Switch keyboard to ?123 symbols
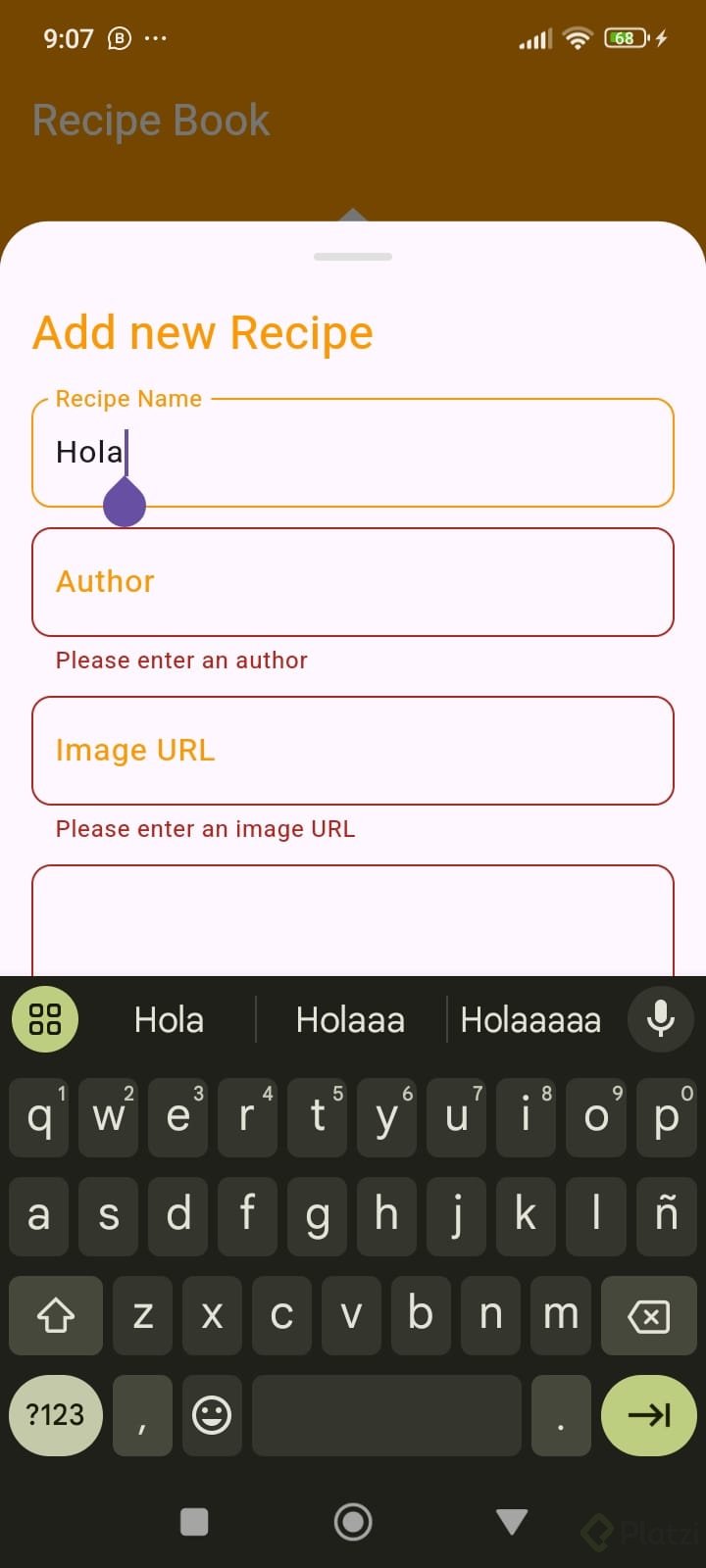The height and width of the screenshot is (1568, 706). (56, 1415)
